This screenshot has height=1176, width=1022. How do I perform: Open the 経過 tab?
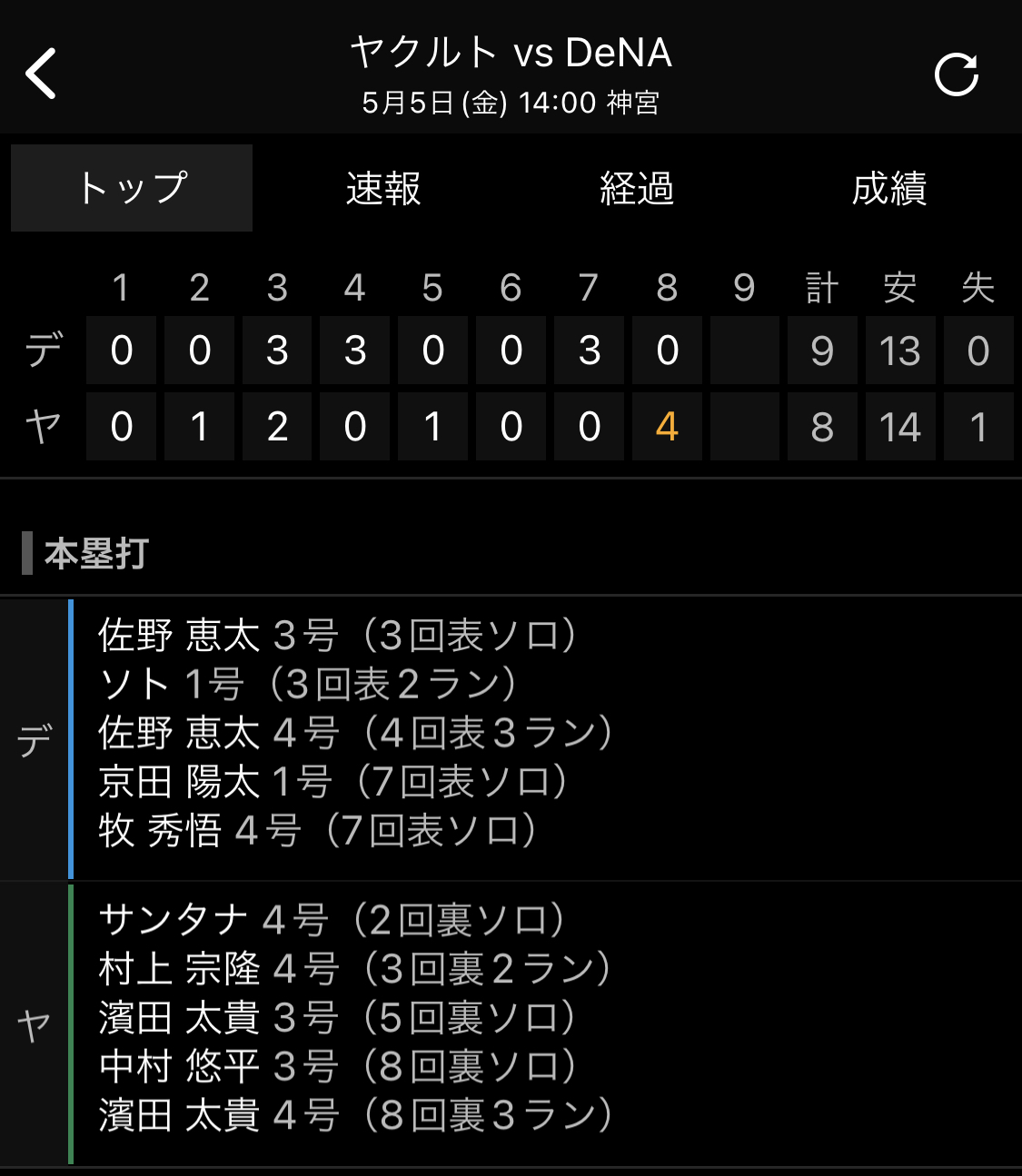pyautogui.click(x=637, y=189)
